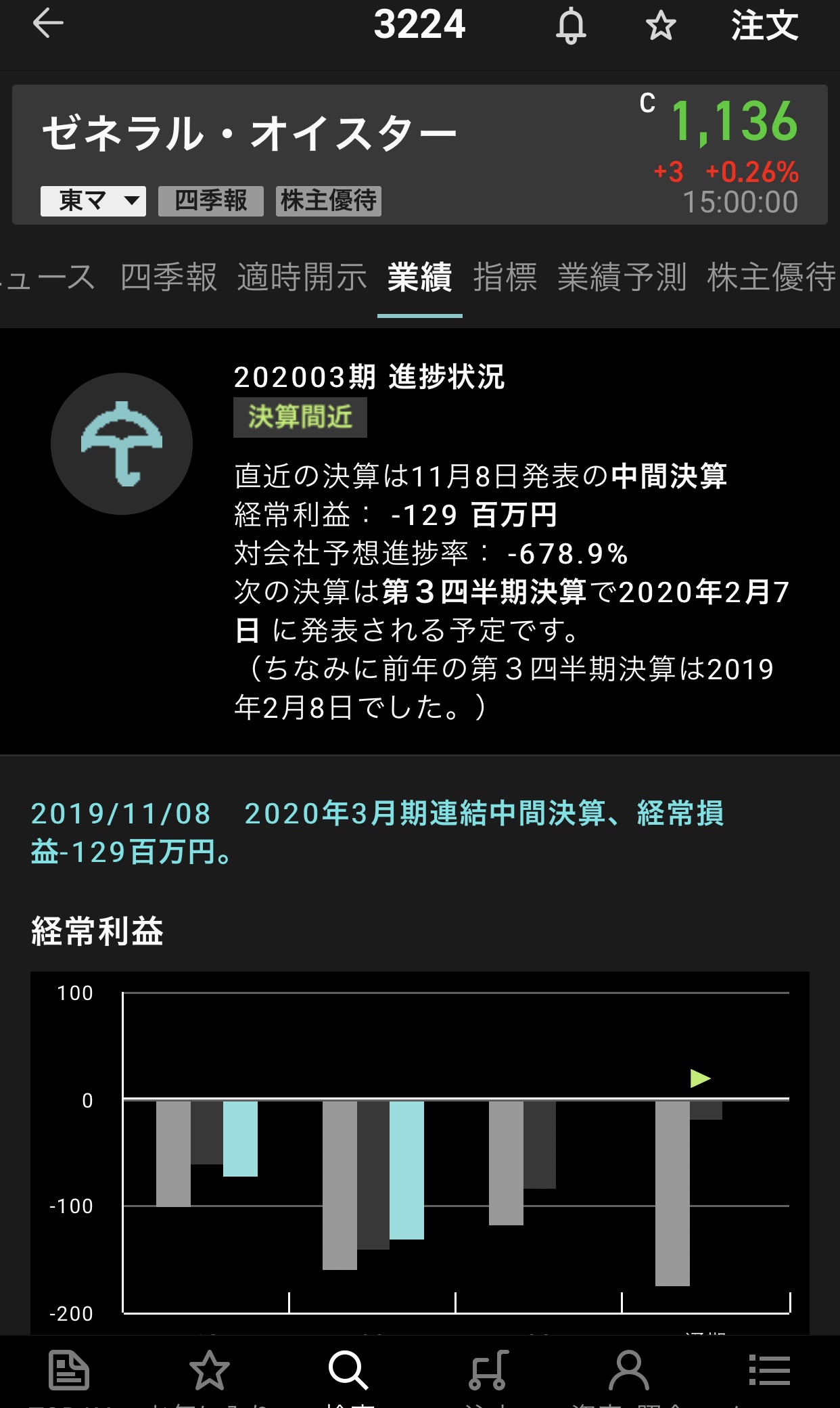Switch to the 株主優待 tab in the tab bar
This screenshot has height=1408, width=840.
pyautogui.click(x=771, y=277)
